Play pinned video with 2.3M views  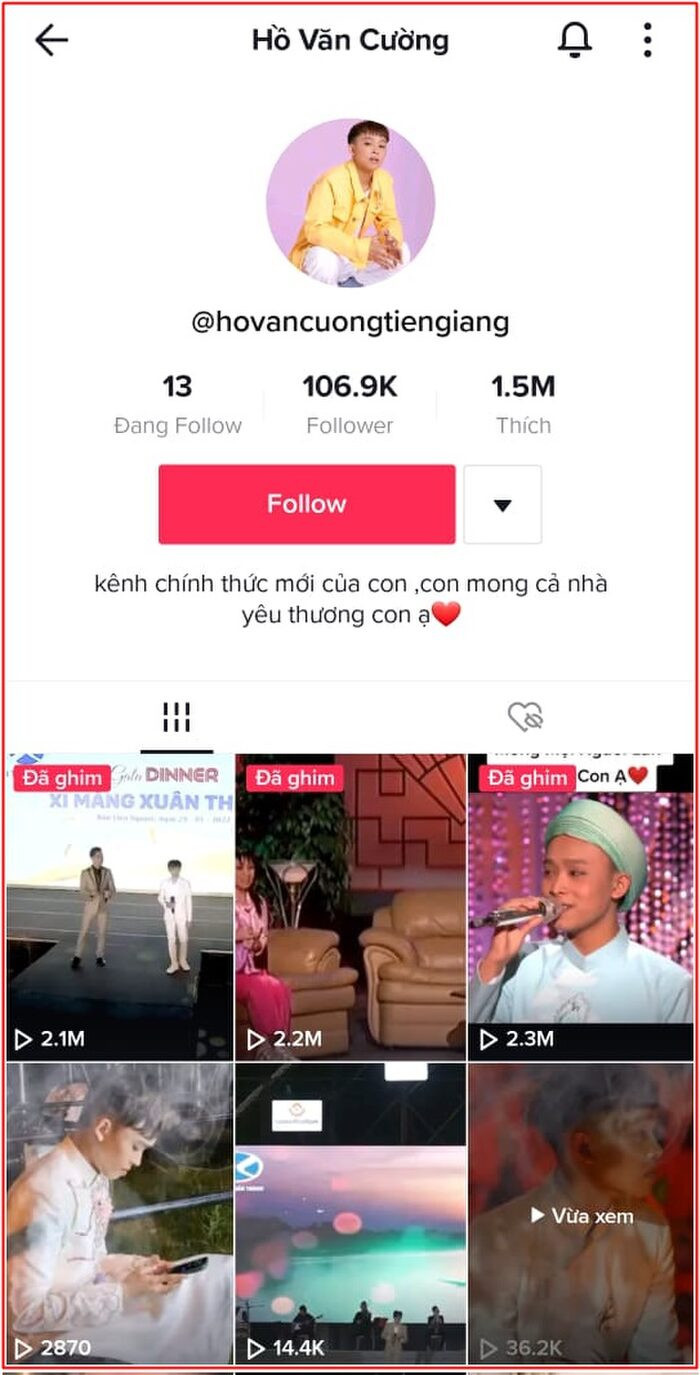580,907
